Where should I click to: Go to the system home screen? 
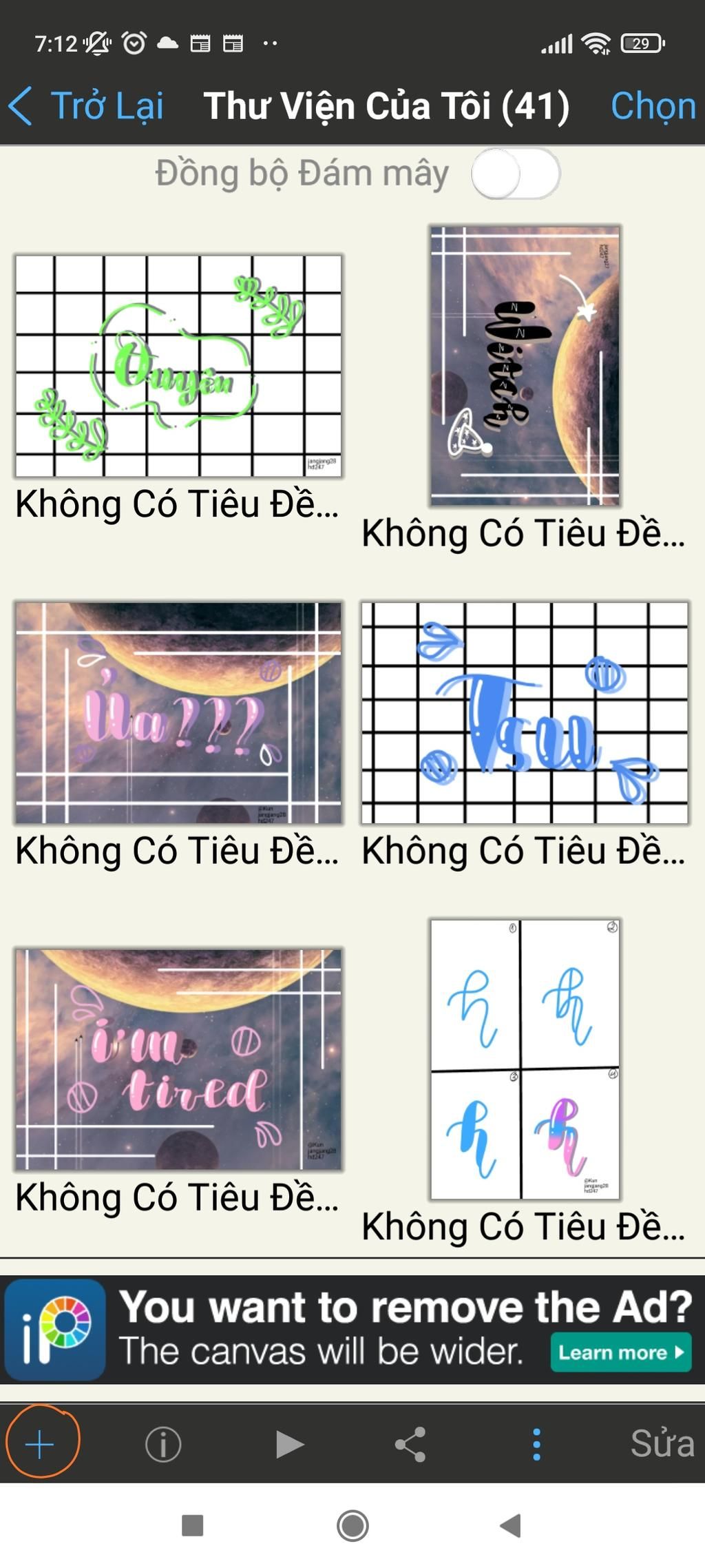pyautogui.click(x=352, y=1525)
